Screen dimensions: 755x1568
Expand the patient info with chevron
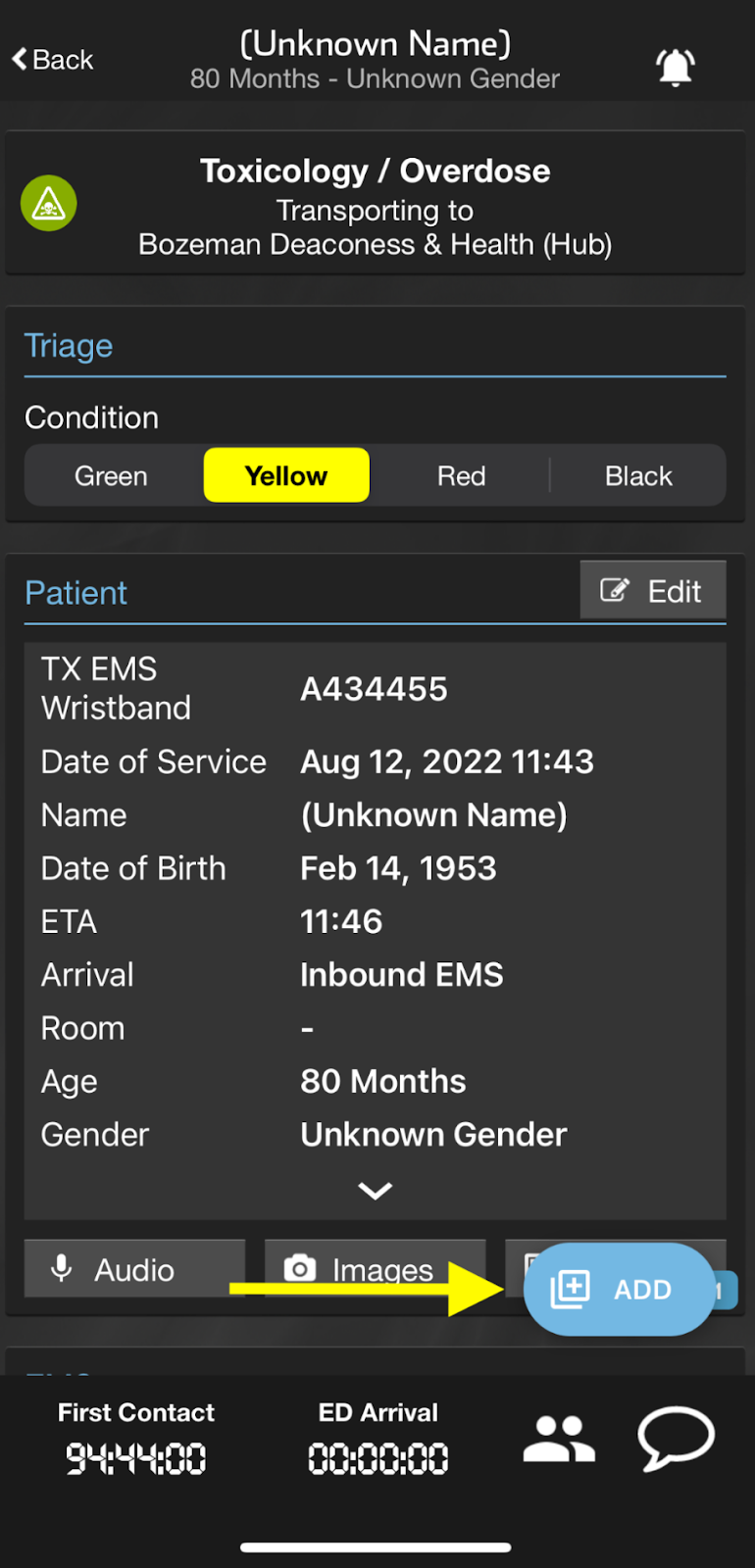[x=376, y=1191]
